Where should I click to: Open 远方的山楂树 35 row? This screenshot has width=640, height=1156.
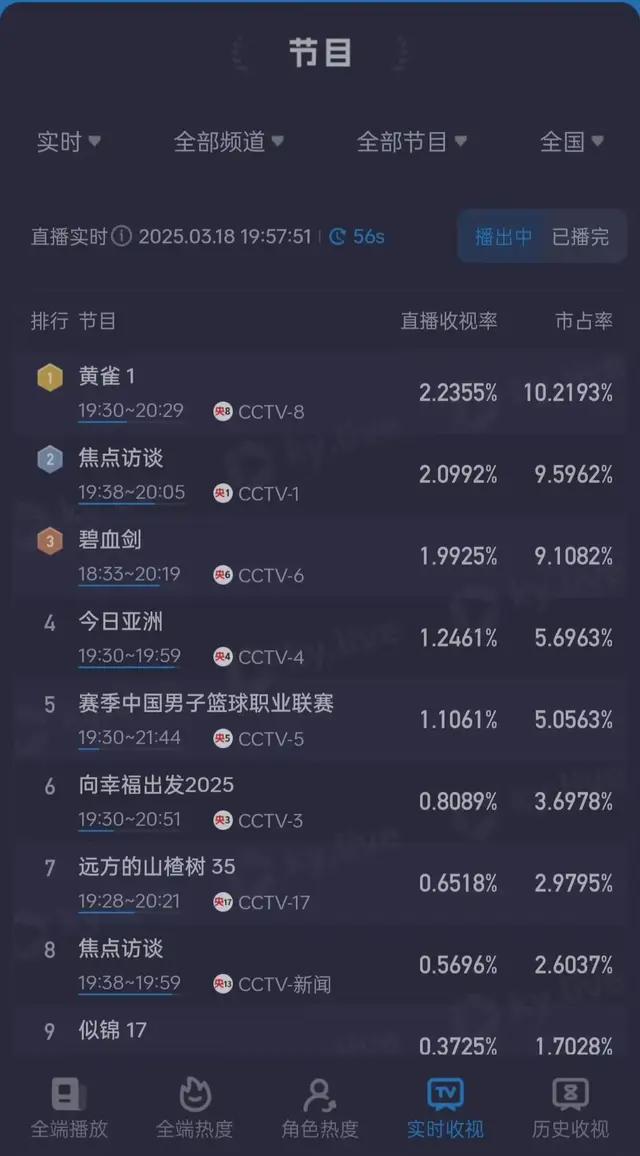click(x=320, y=883)
